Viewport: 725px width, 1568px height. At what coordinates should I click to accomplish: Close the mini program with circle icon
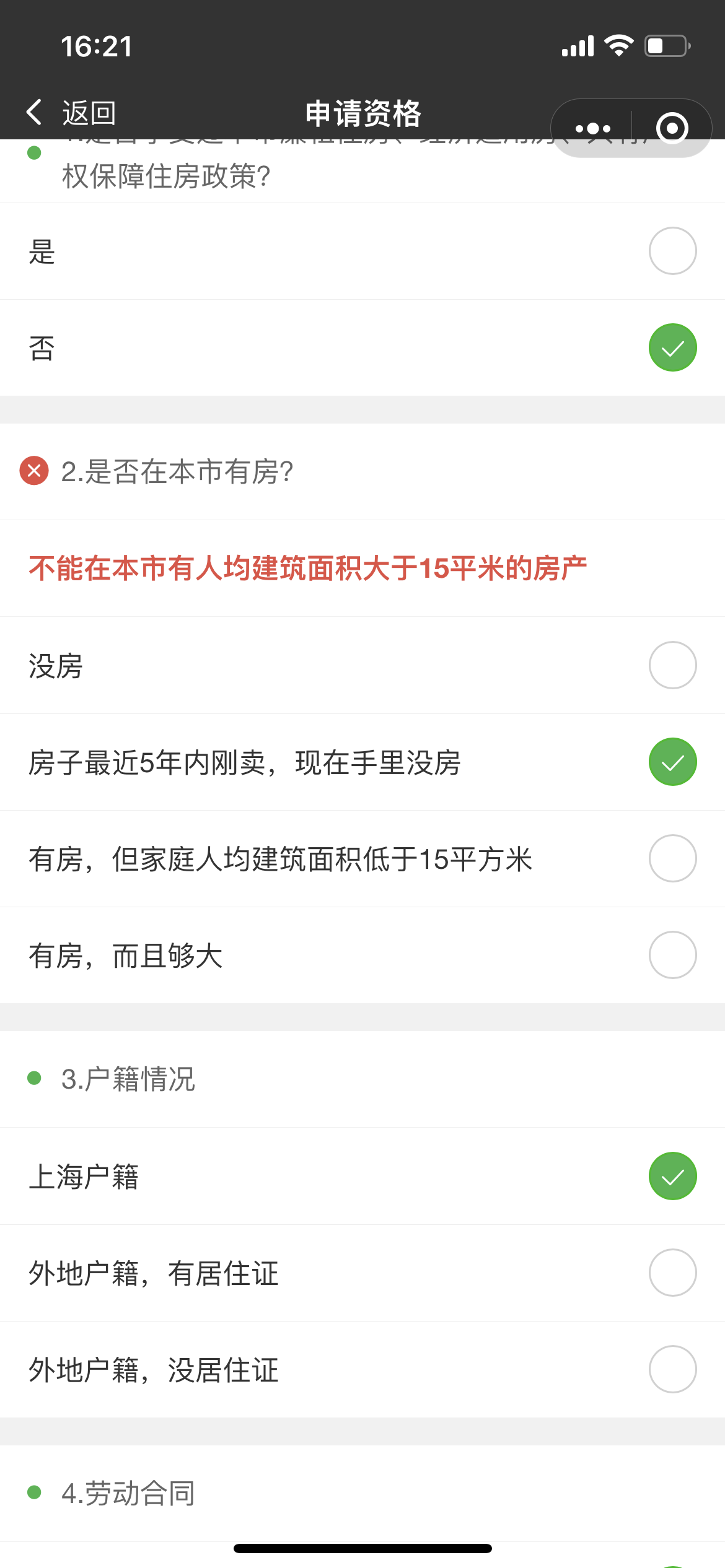coord(672,128)
